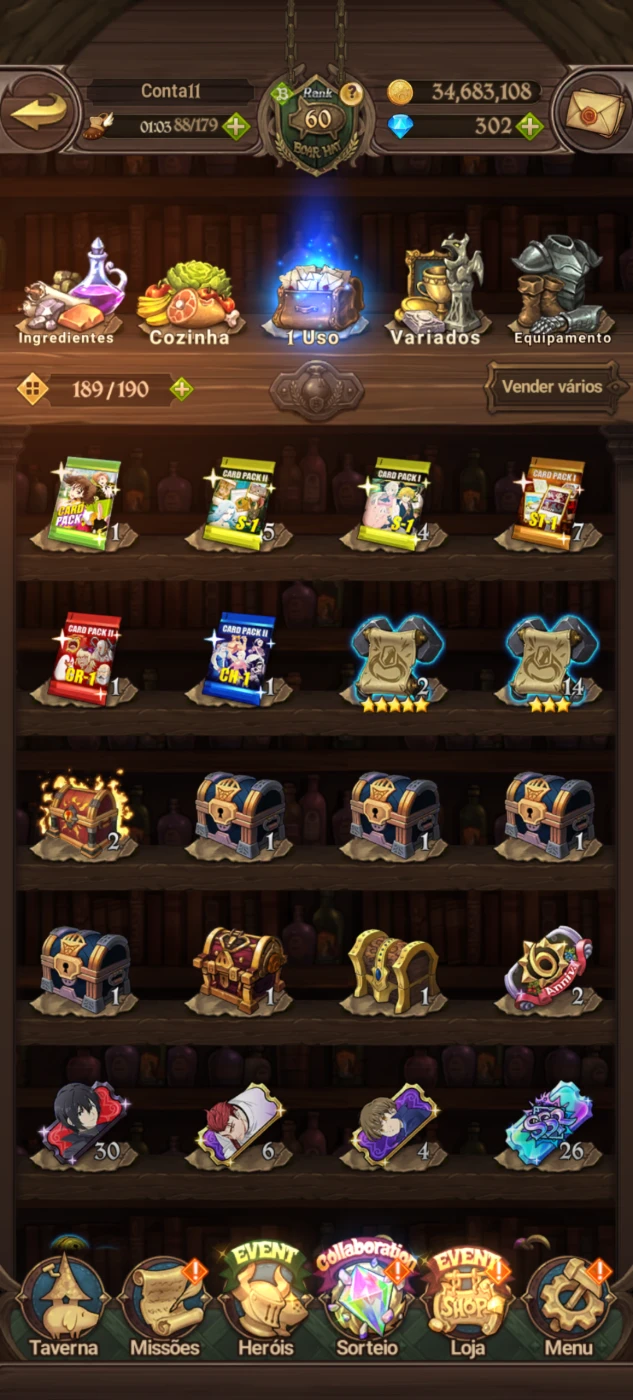Tap Vender vários button

[552, 387]
